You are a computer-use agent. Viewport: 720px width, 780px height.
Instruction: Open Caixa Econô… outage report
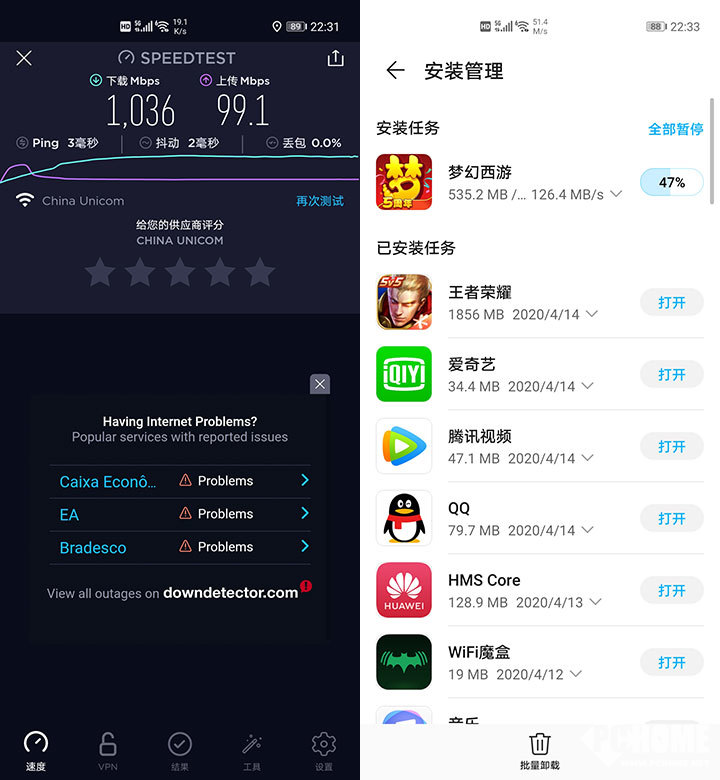tap(180, 481)
